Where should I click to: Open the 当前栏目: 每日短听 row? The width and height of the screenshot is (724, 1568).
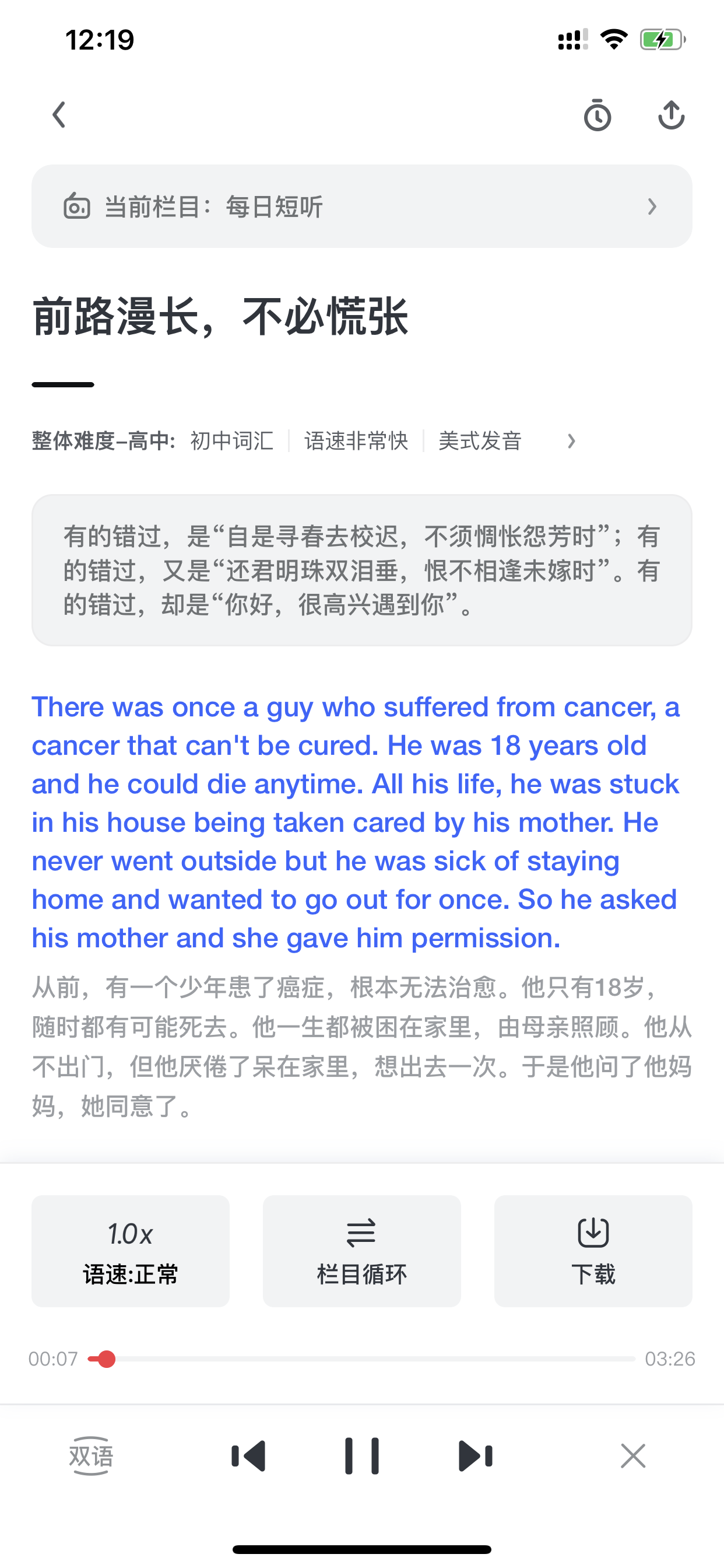pos(362,206)
